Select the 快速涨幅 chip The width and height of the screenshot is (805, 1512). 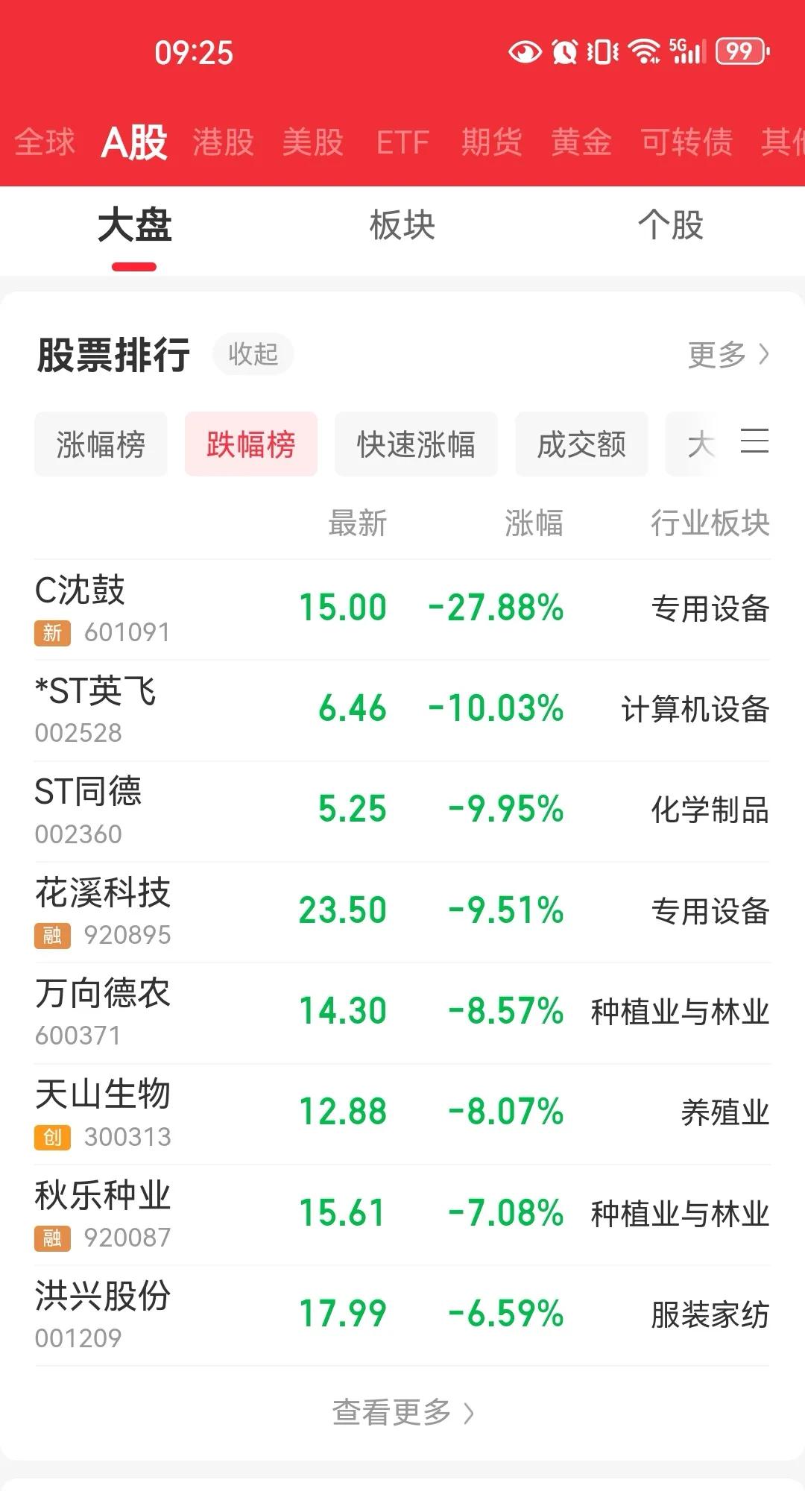(x=416, y=444)
